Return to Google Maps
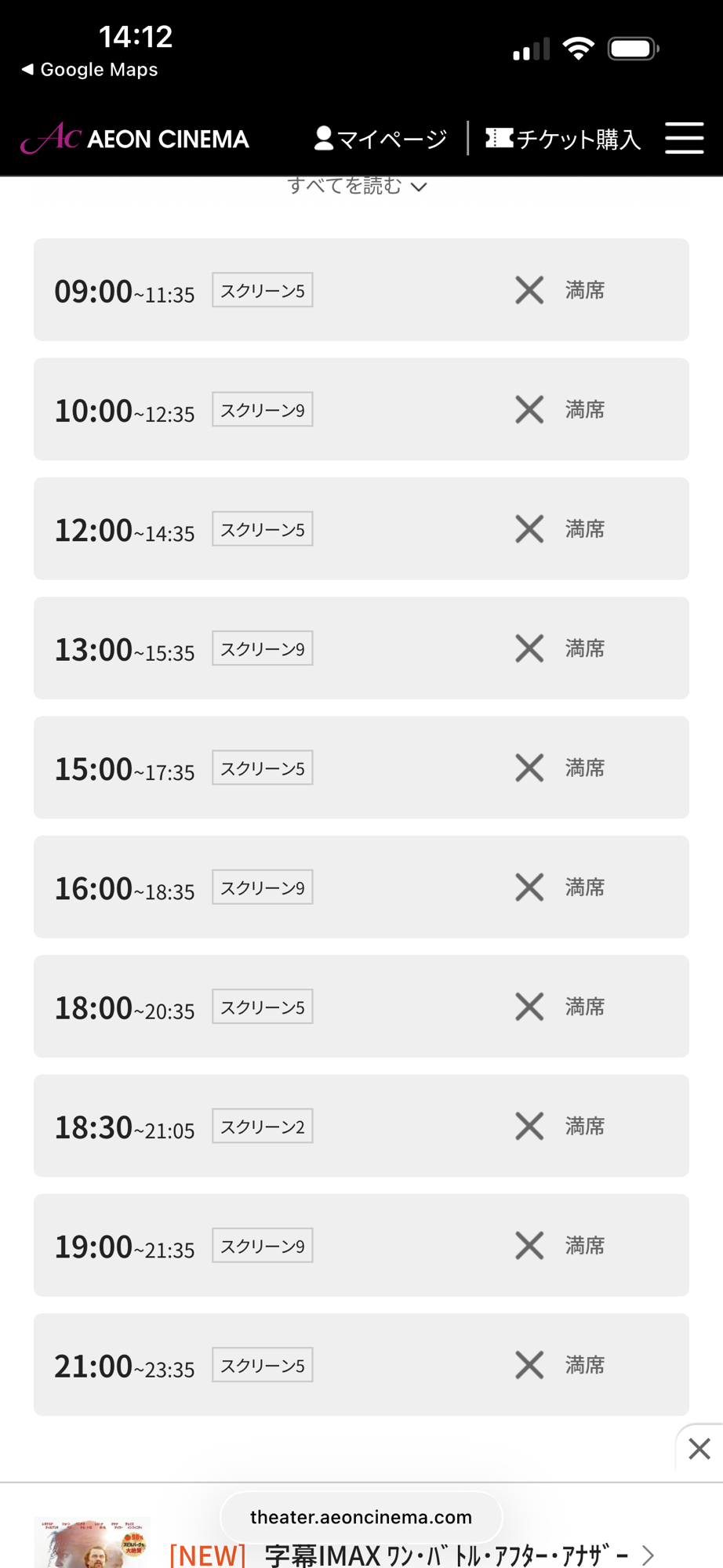 click(x=90, y=70)
